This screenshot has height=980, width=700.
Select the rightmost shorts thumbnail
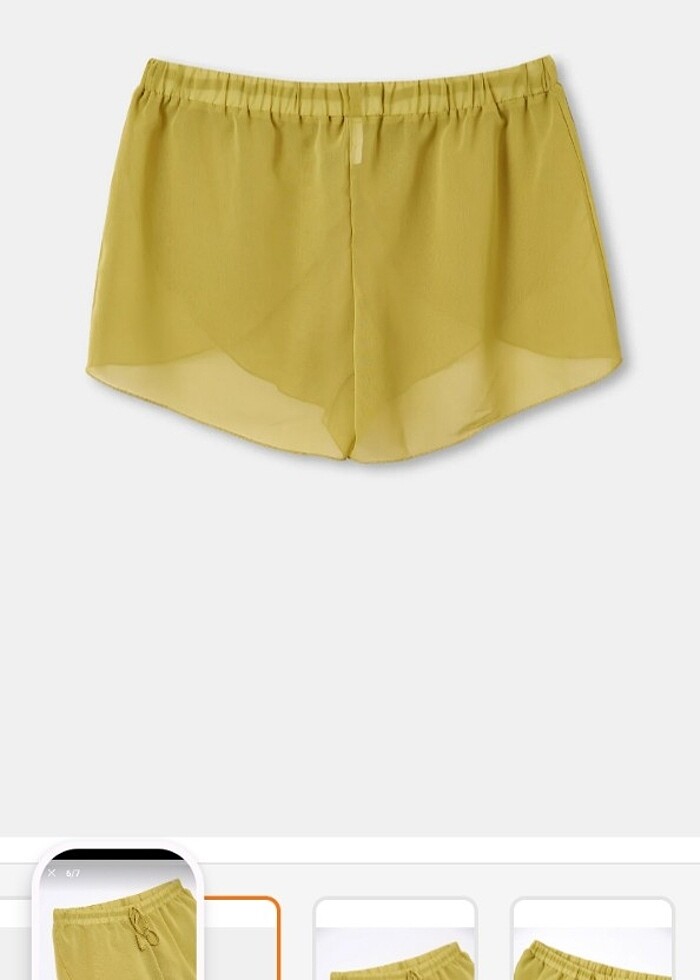591,941
